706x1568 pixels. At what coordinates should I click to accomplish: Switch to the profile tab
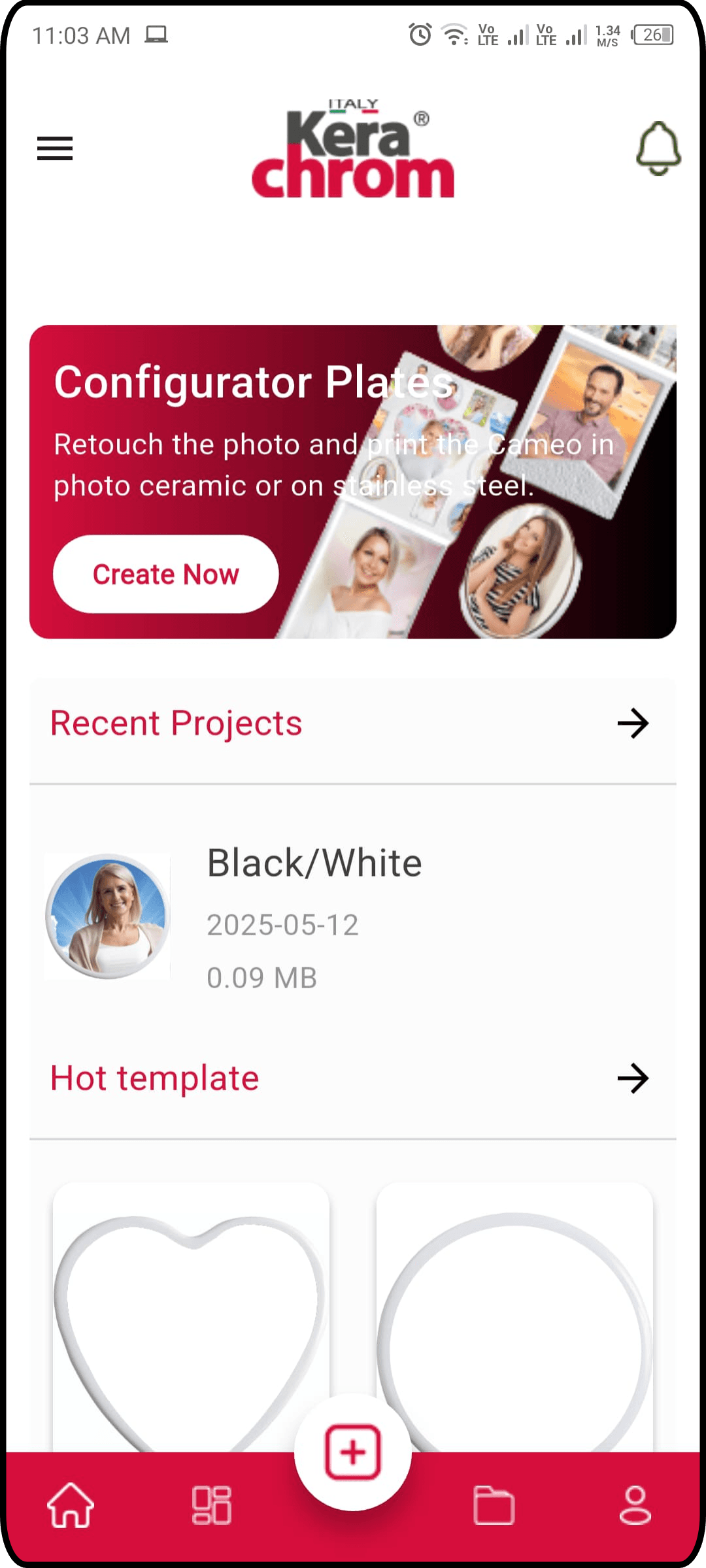tap(635, 1505)
